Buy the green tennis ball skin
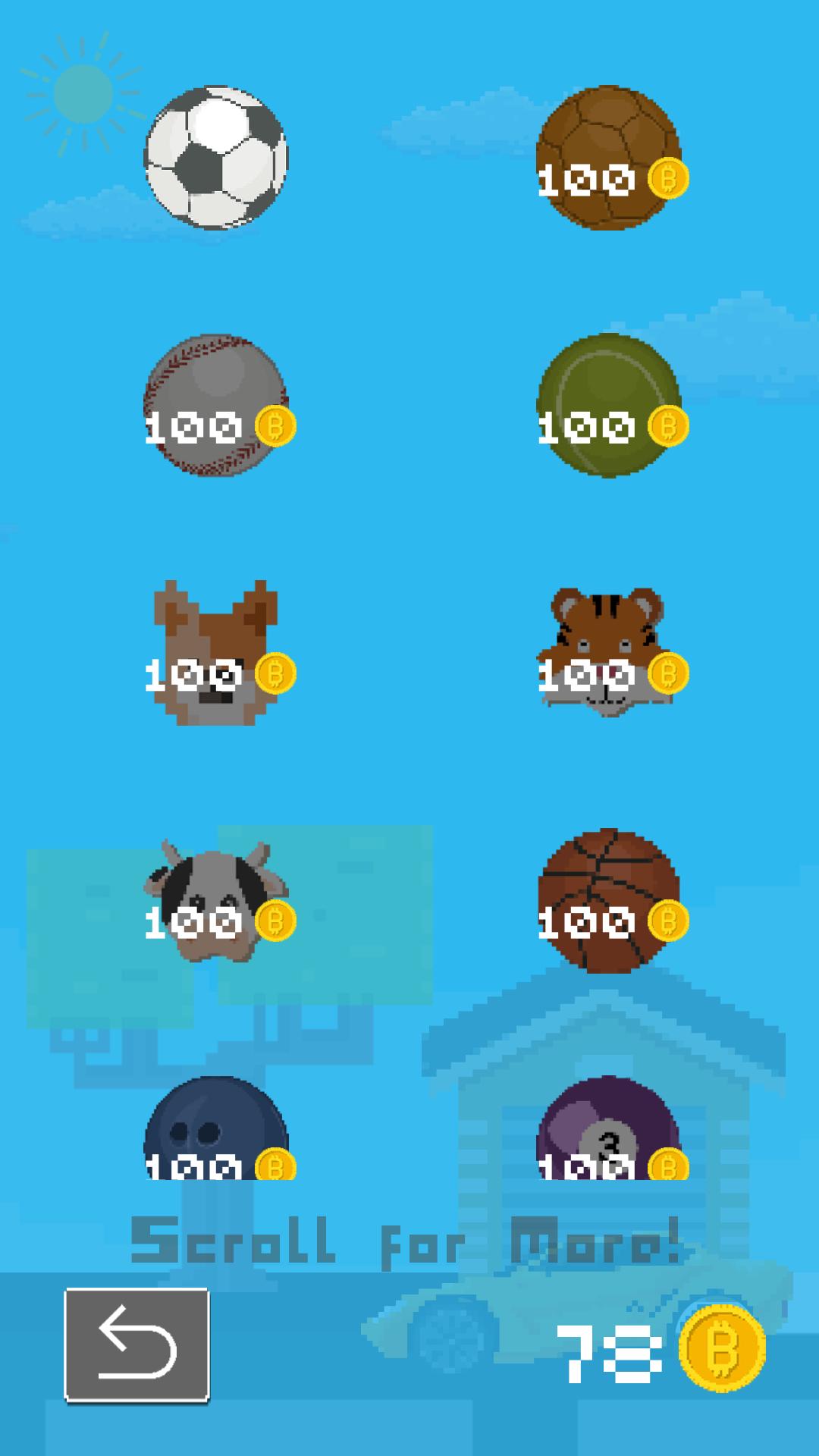 pos(609,405)
